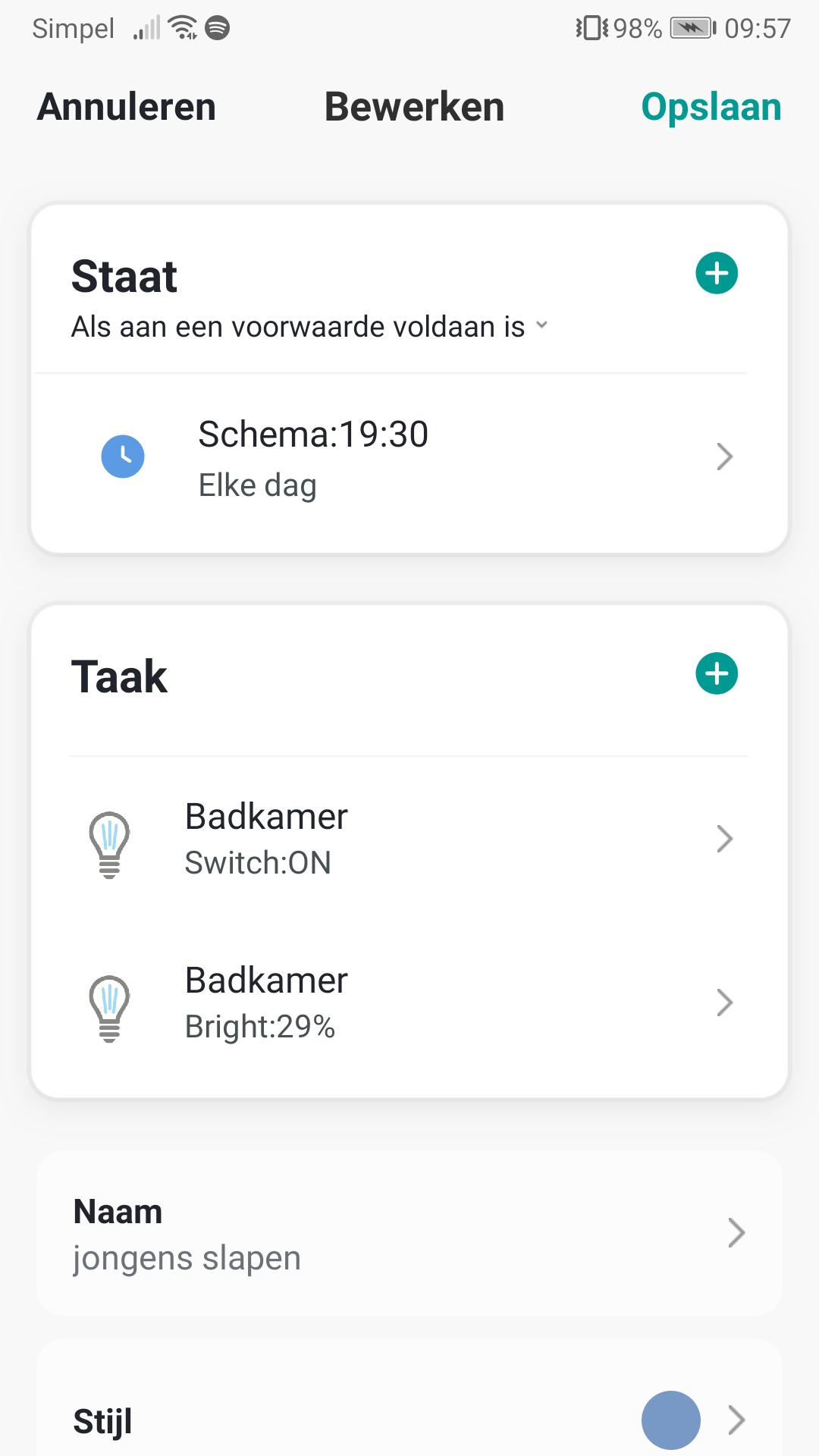Image resolution: width=819 pixels, height=1456 pixels.
Task: Save the automation with Opslaan
Action: click(x=711, y=107)
